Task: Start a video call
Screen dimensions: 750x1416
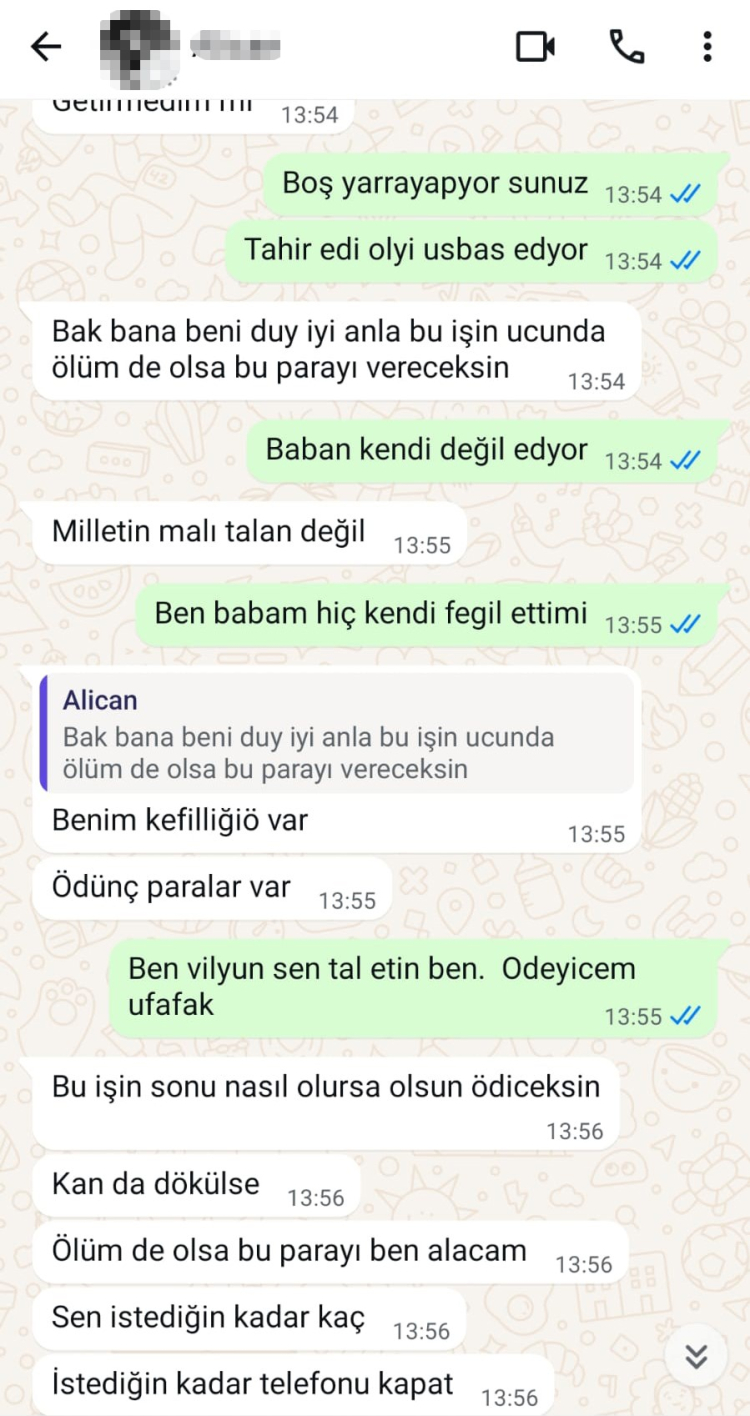Action: click(535, 47)
